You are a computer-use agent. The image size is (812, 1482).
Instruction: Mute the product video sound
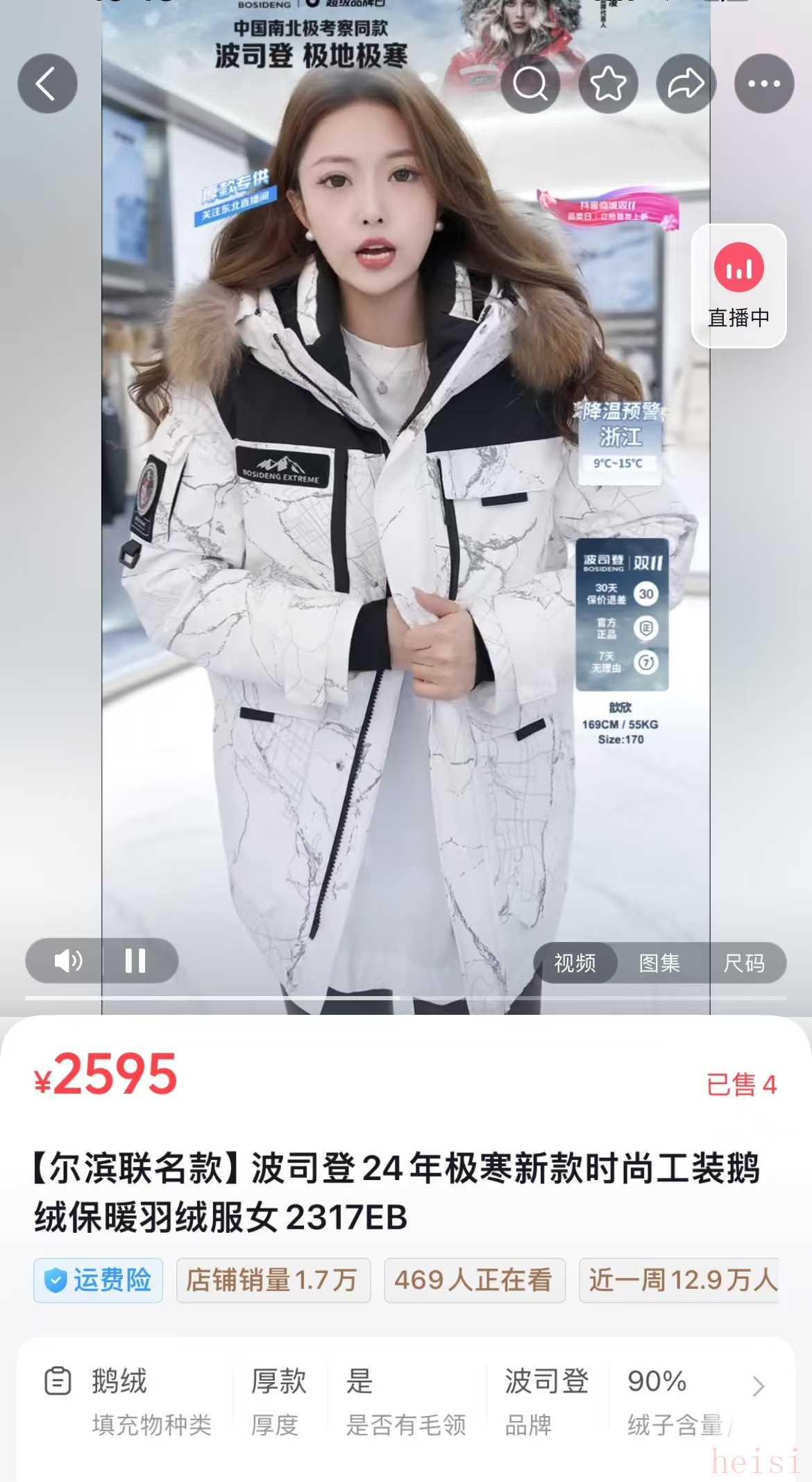pos(67,961)
